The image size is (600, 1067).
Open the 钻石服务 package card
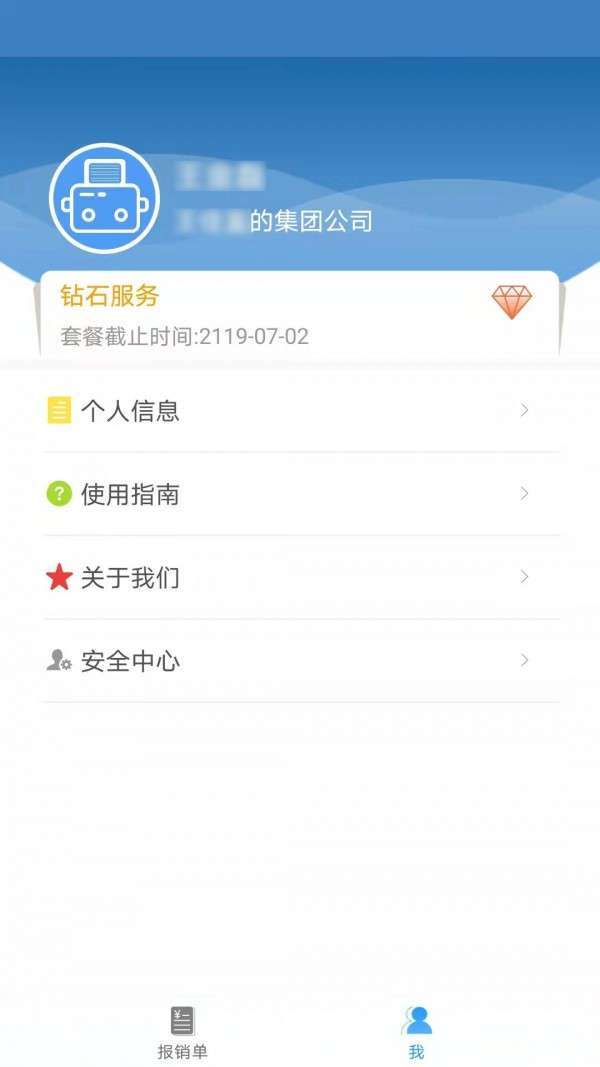pos(298,314)
